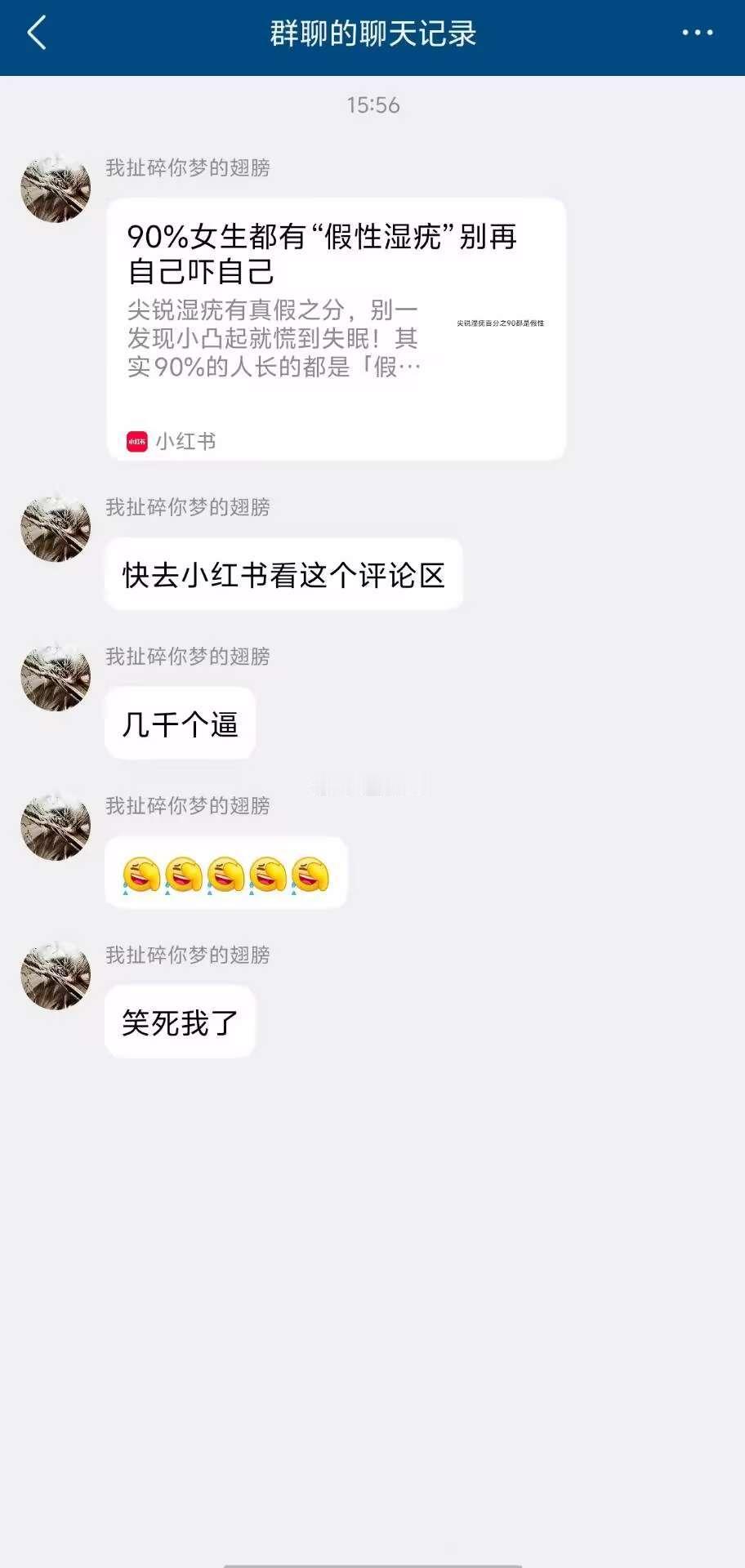This screenshot has height=1568, width=745.
Task: Tap the timestamp 15:56
Action: click(372, 104)
